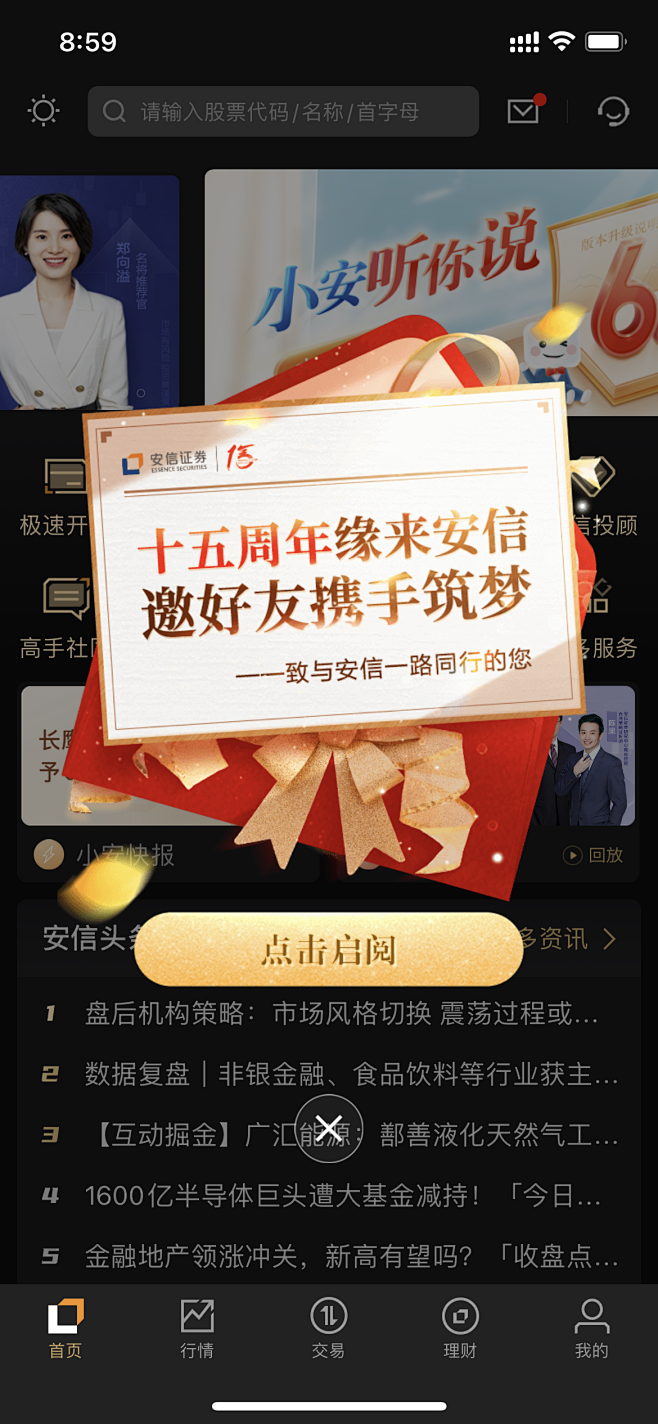Open customer service headset icon
658x1424 pixels.
(x=613, y=111)
